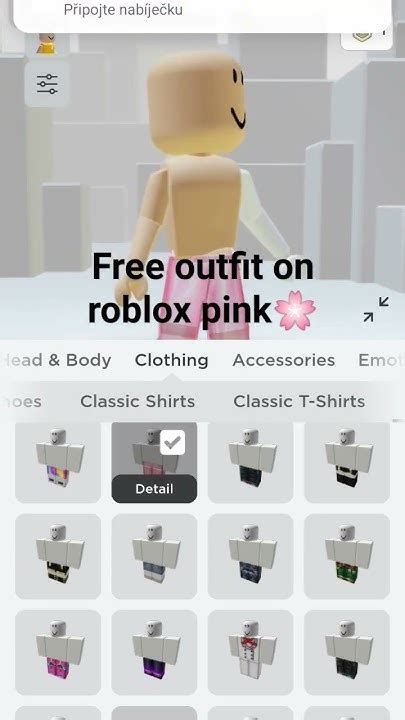
Task: Select the light blue jeans item
Action: [154, 556]
